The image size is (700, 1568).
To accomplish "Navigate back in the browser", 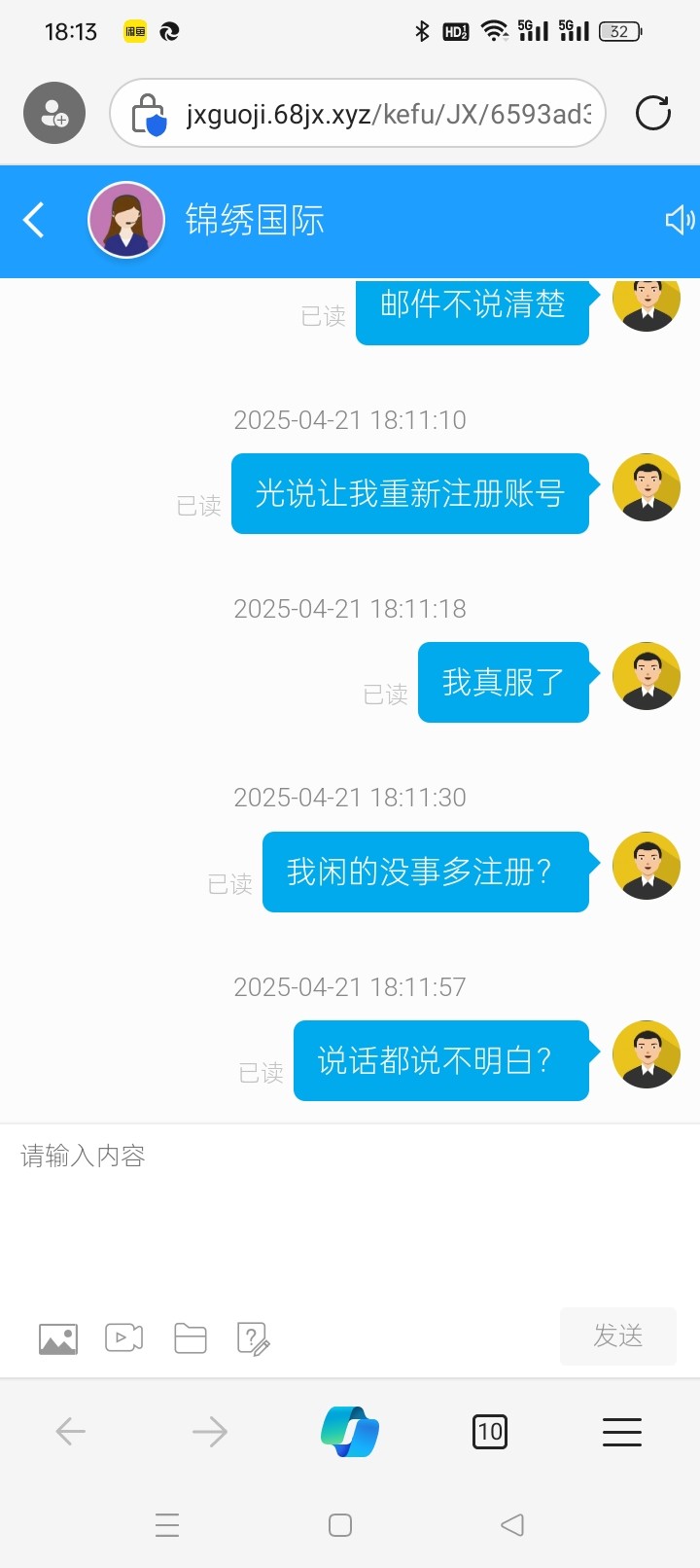I will point(71,1432).
